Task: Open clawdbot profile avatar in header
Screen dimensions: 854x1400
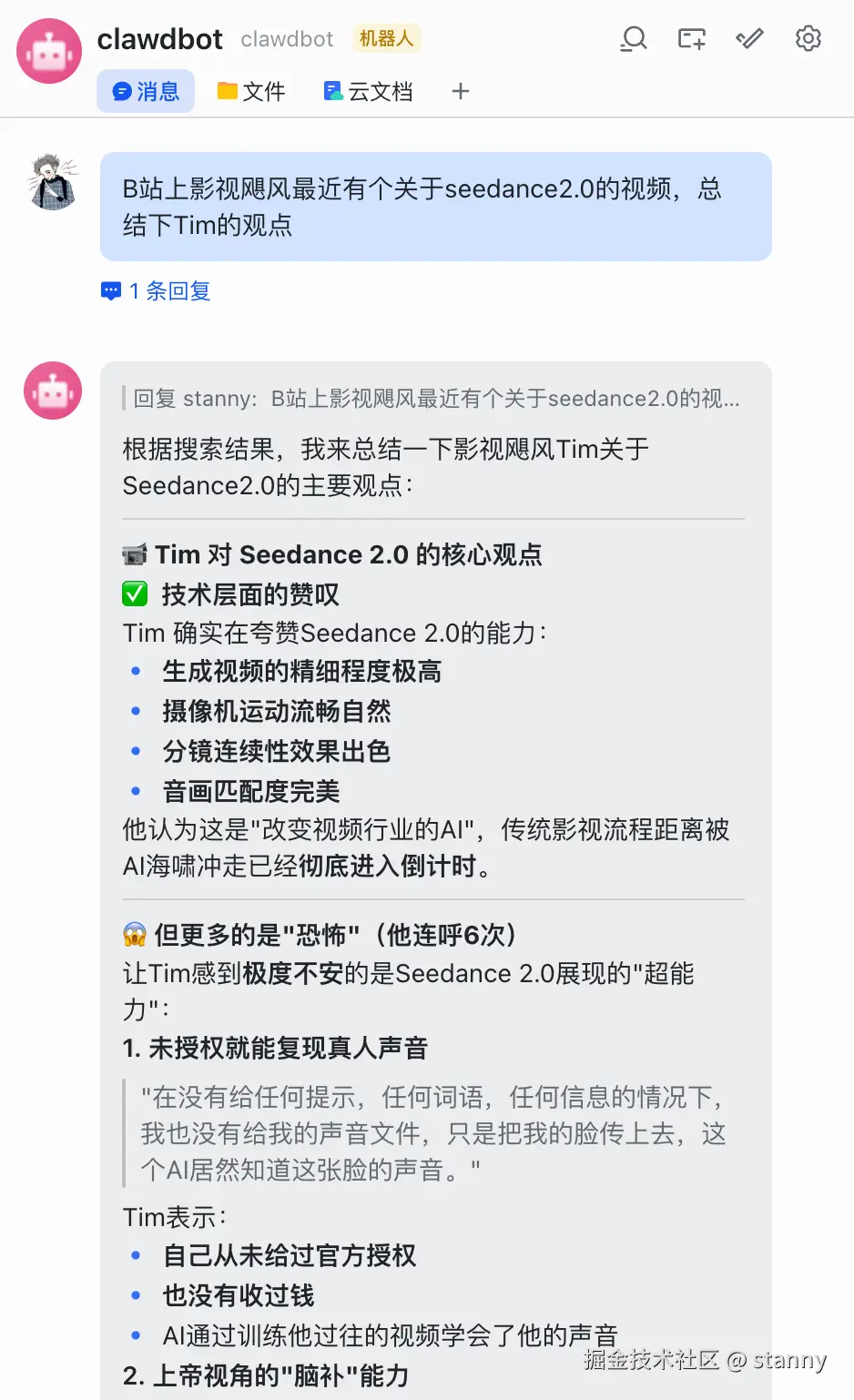Action: 49,52
